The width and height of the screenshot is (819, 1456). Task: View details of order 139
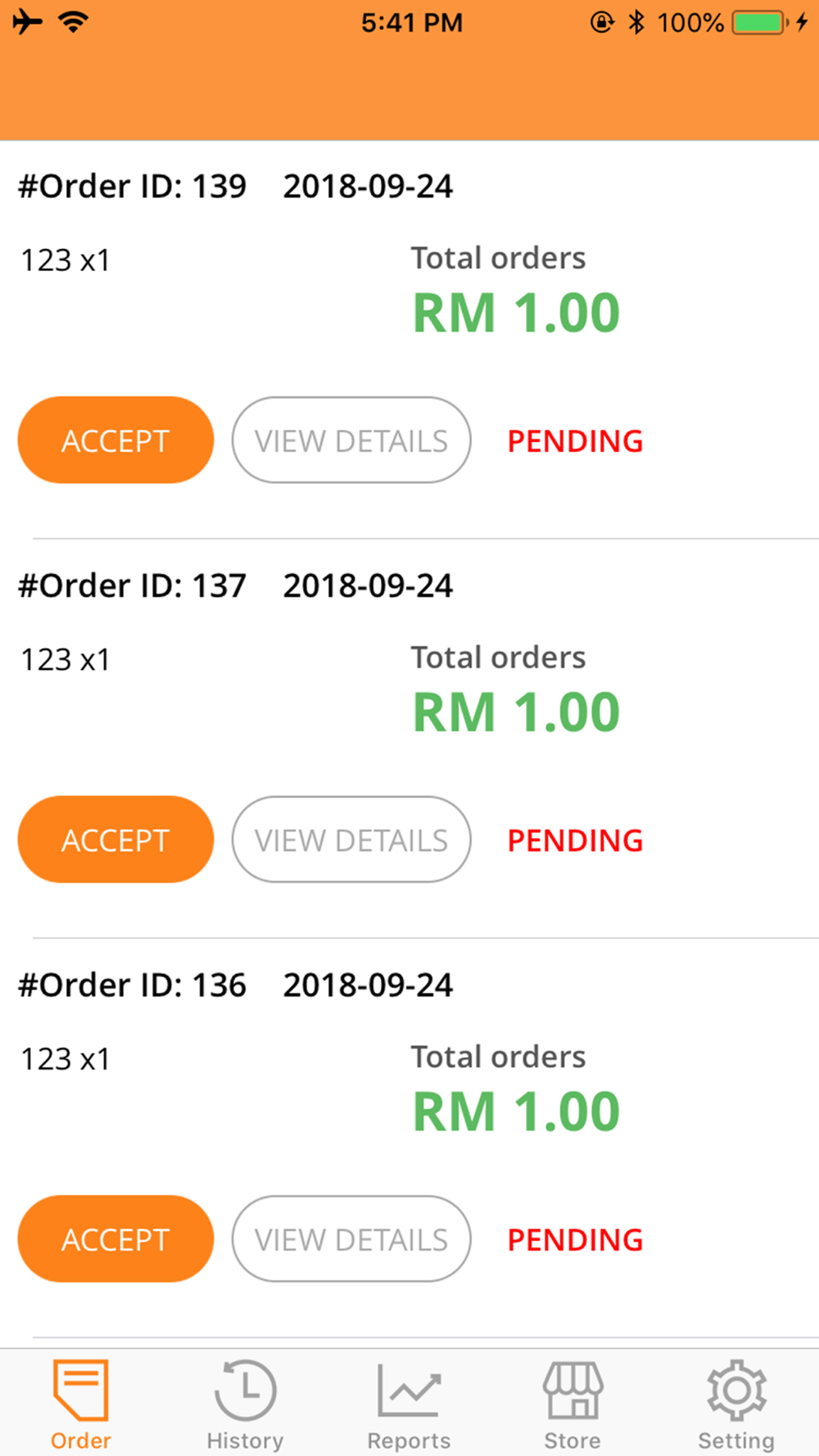tap(351, 440)
